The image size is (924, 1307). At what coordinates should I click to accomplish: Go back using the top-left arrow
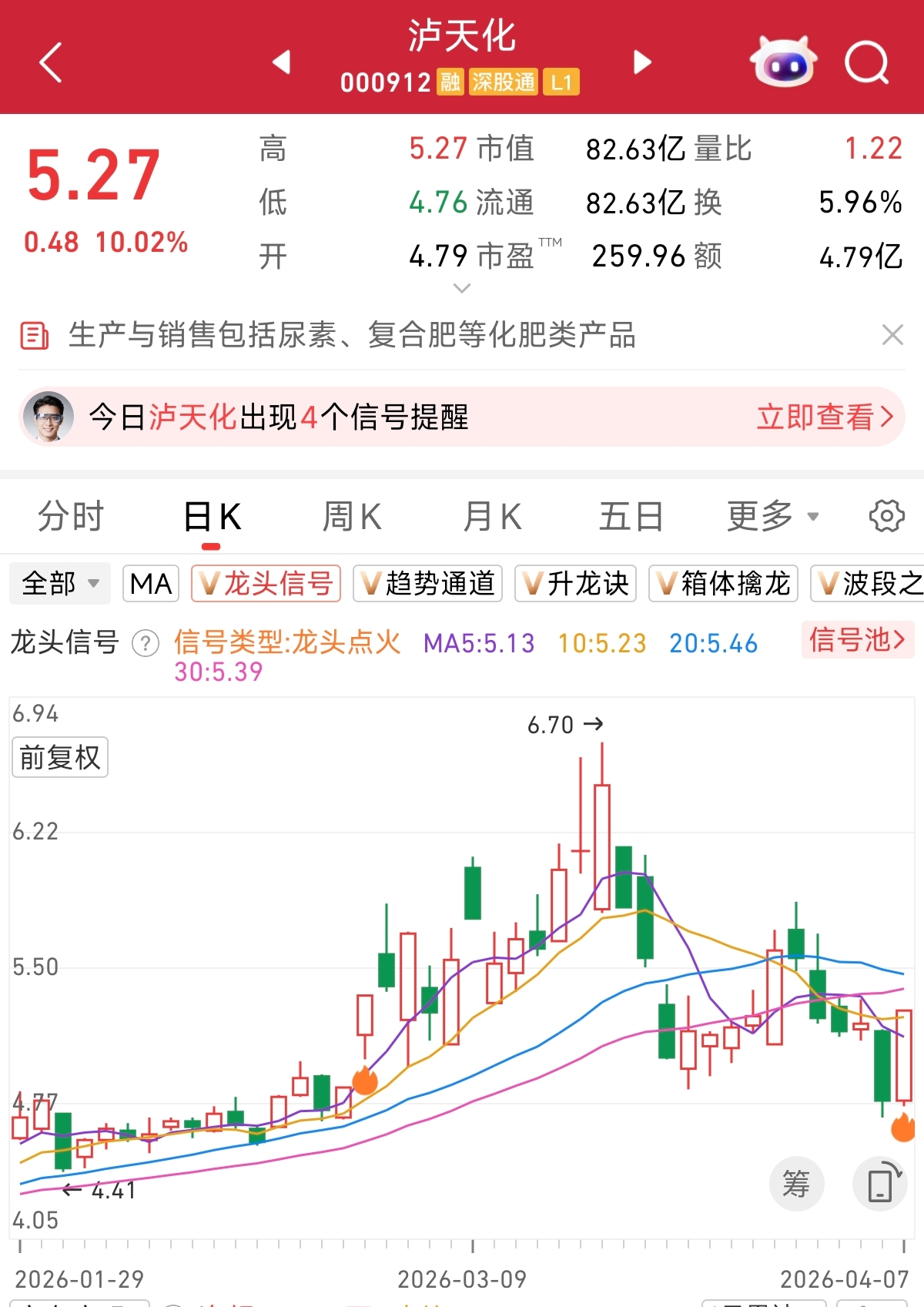coord(51,62)
